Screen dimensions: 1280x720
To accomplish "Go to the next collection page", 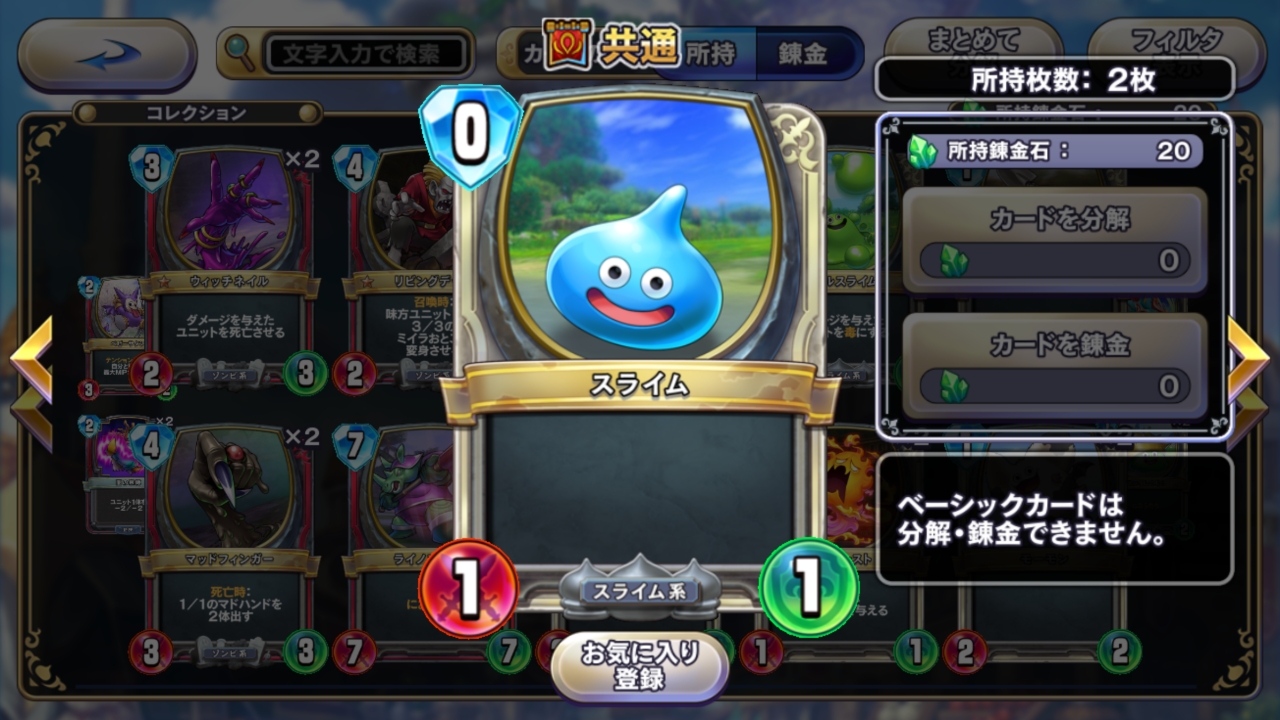I will click(x=1248, y=360).
